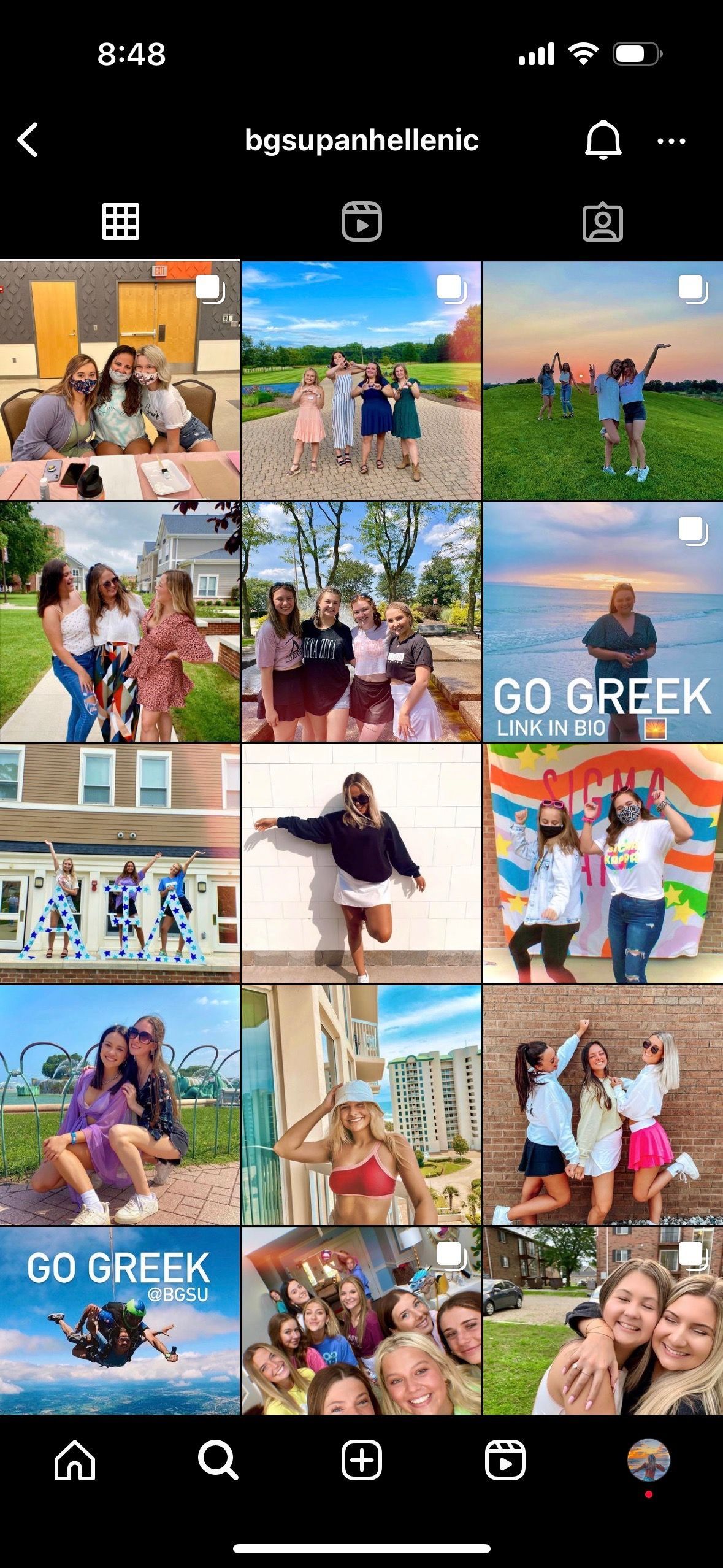The width and height of the screenshot is (723, 1568).
Task: Open the notifications bell
Action: coord(603,140)
